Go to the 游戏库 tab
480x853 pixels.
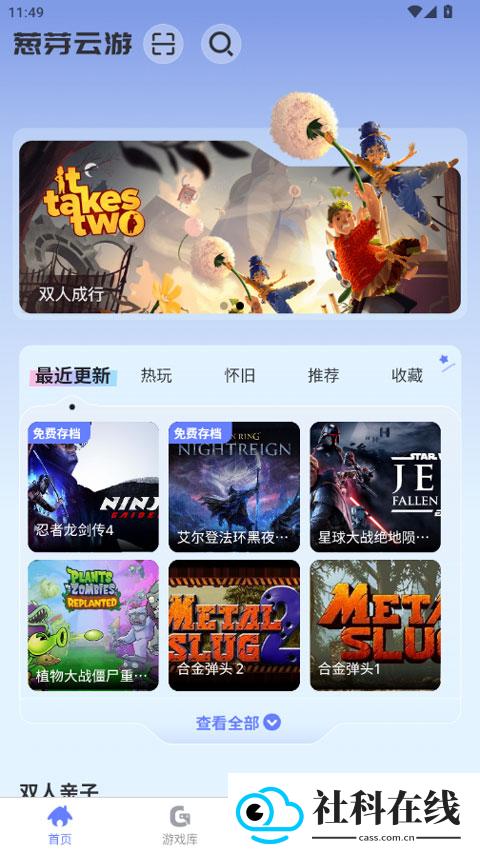point(180,825)
